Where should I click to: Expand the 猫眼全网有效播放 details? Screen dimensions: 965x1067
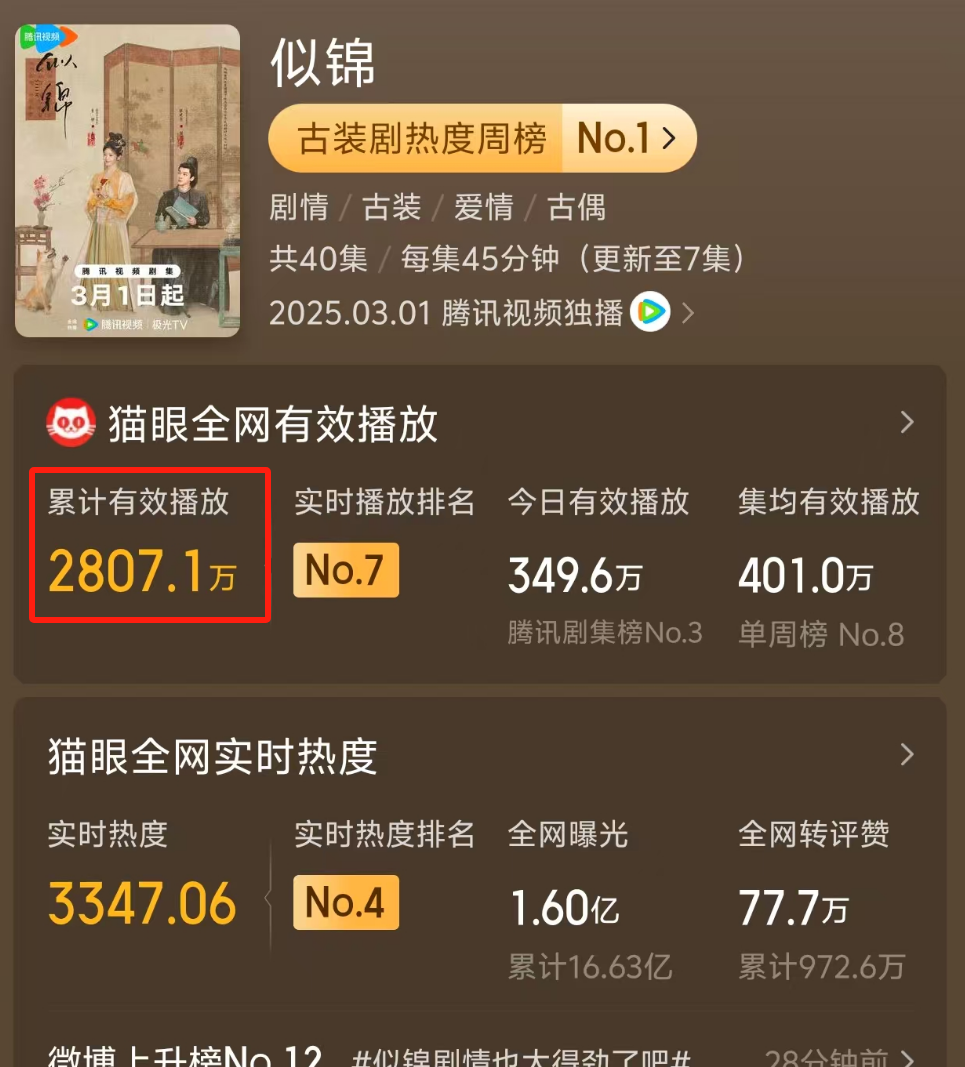pyautogui.click(x=906, y=423)
